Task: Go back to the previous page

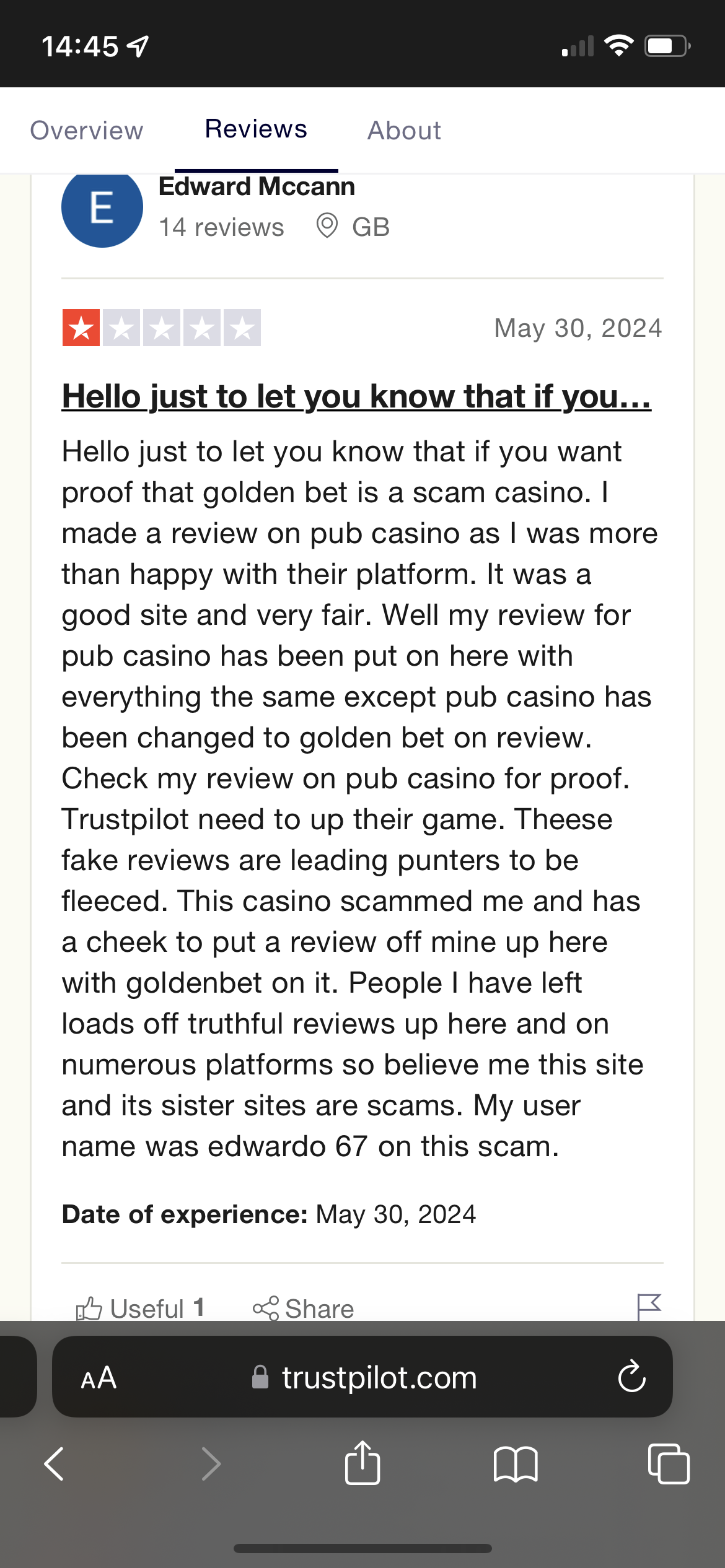Action: click(x=55, y=1464)
